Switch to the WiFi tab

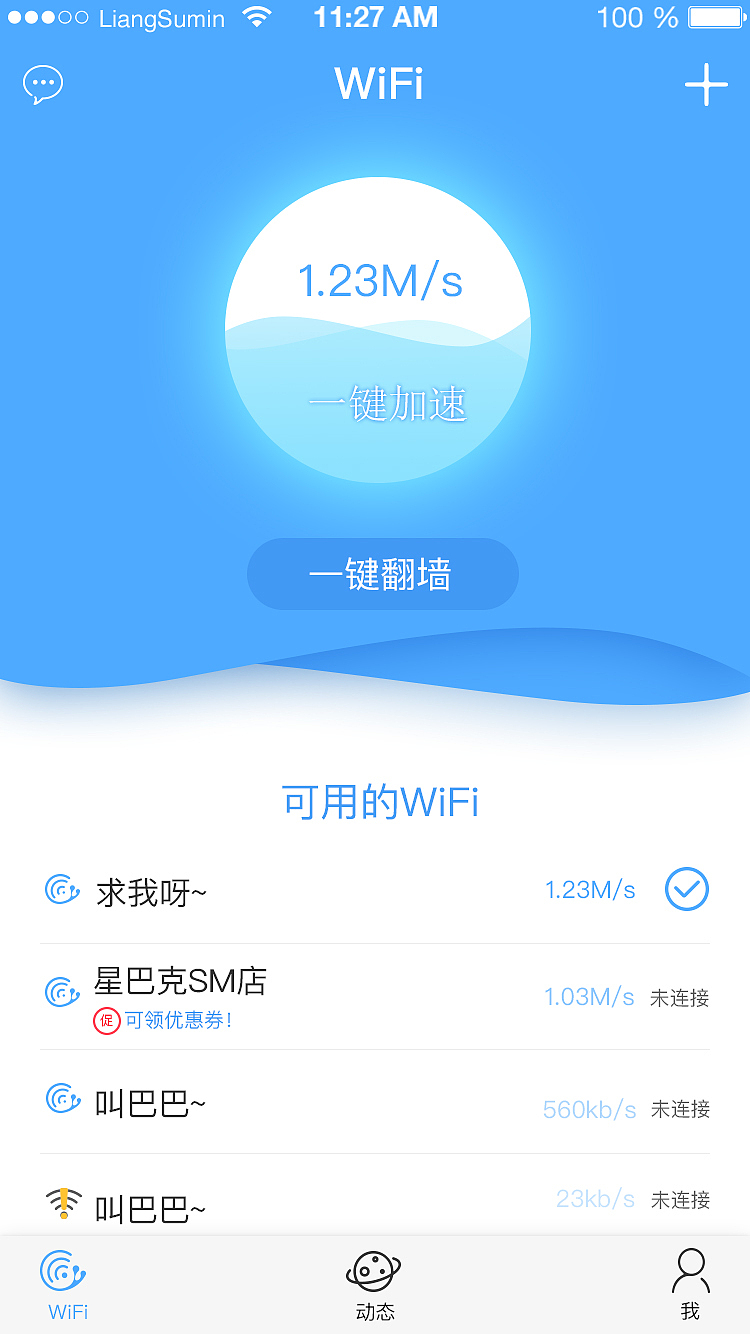pos(62,1285)
